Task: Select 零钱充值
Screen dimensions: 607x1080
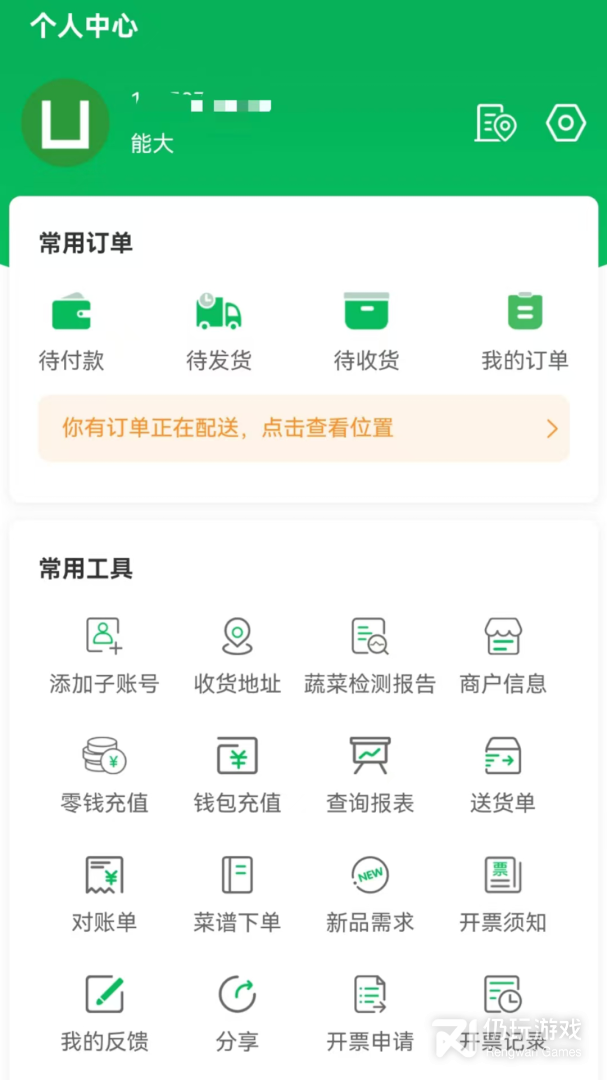Action: click(x=104, y=773)
